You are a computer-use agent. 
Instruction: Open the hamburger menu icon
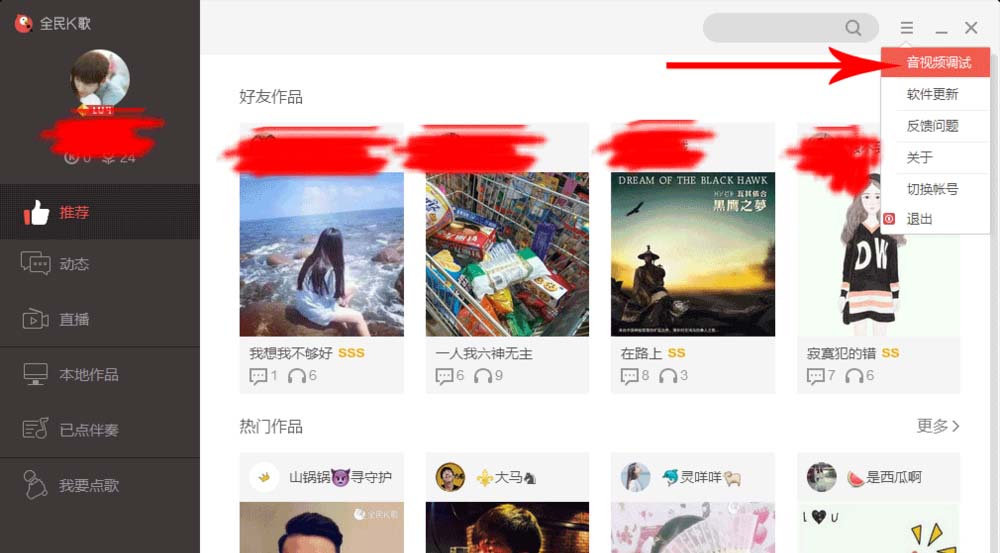tap(907, 28)
